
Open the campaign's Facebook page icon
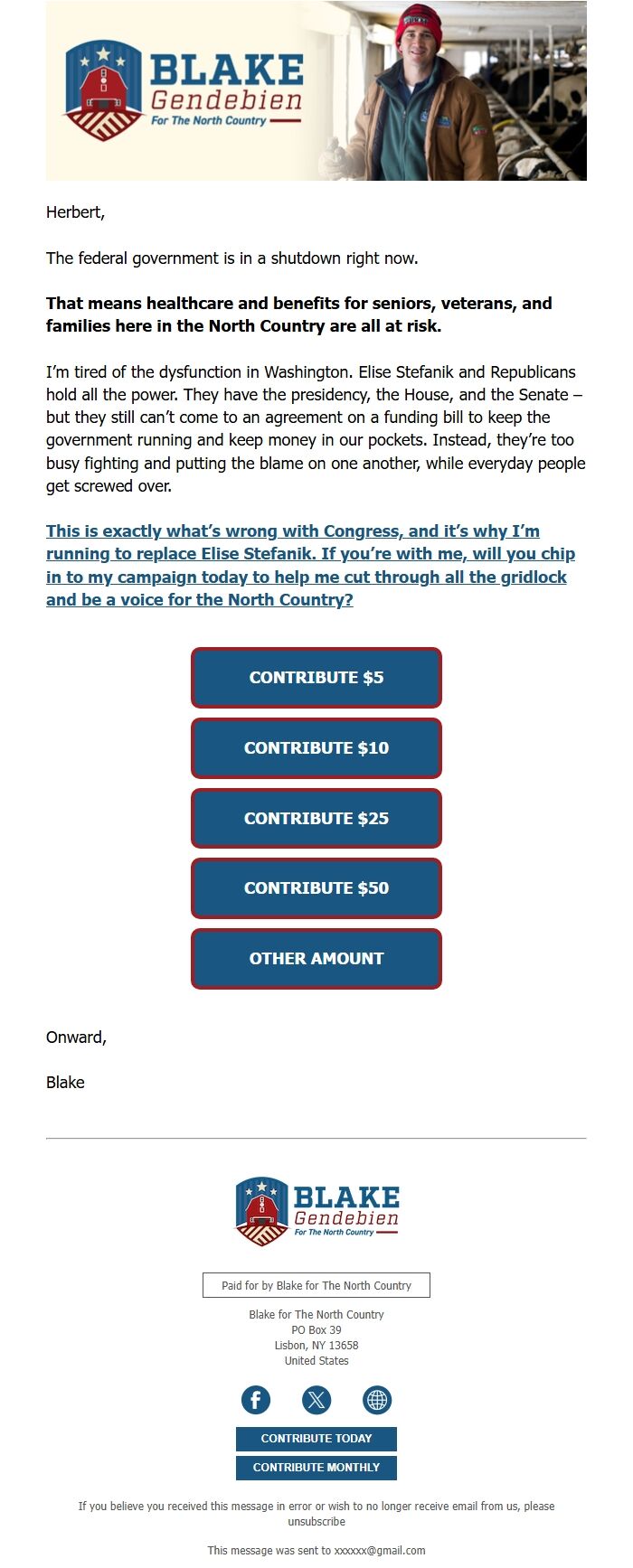[x=256, y=1400]
